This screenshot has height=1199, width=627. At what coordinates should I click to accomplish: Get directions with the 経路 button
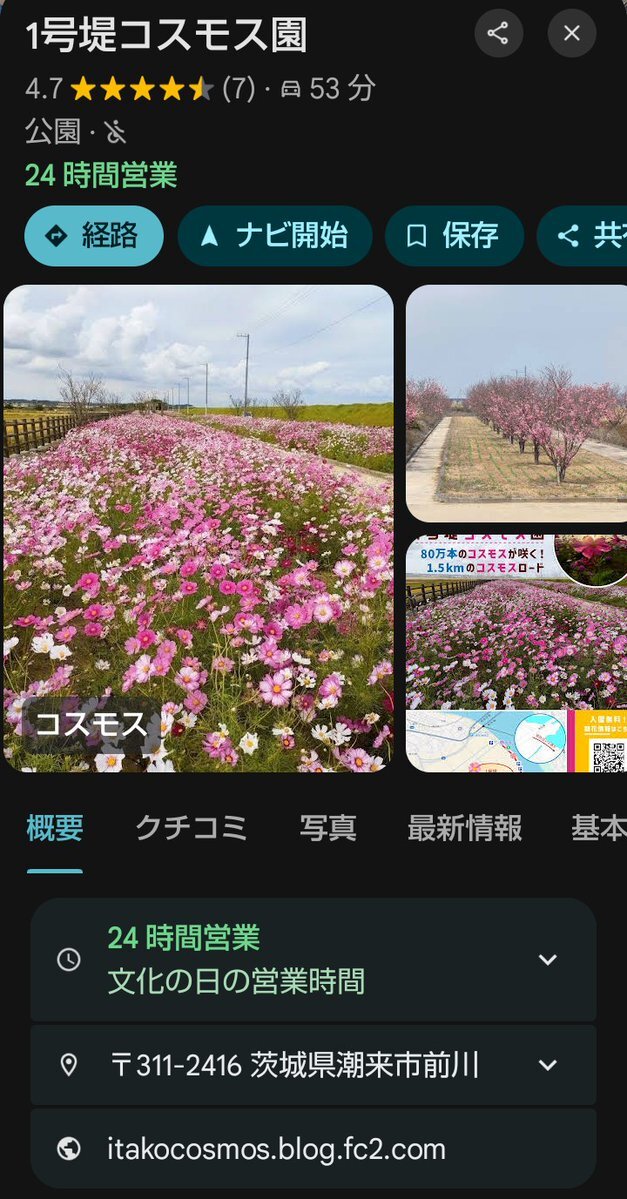click(x=94, y=236)
